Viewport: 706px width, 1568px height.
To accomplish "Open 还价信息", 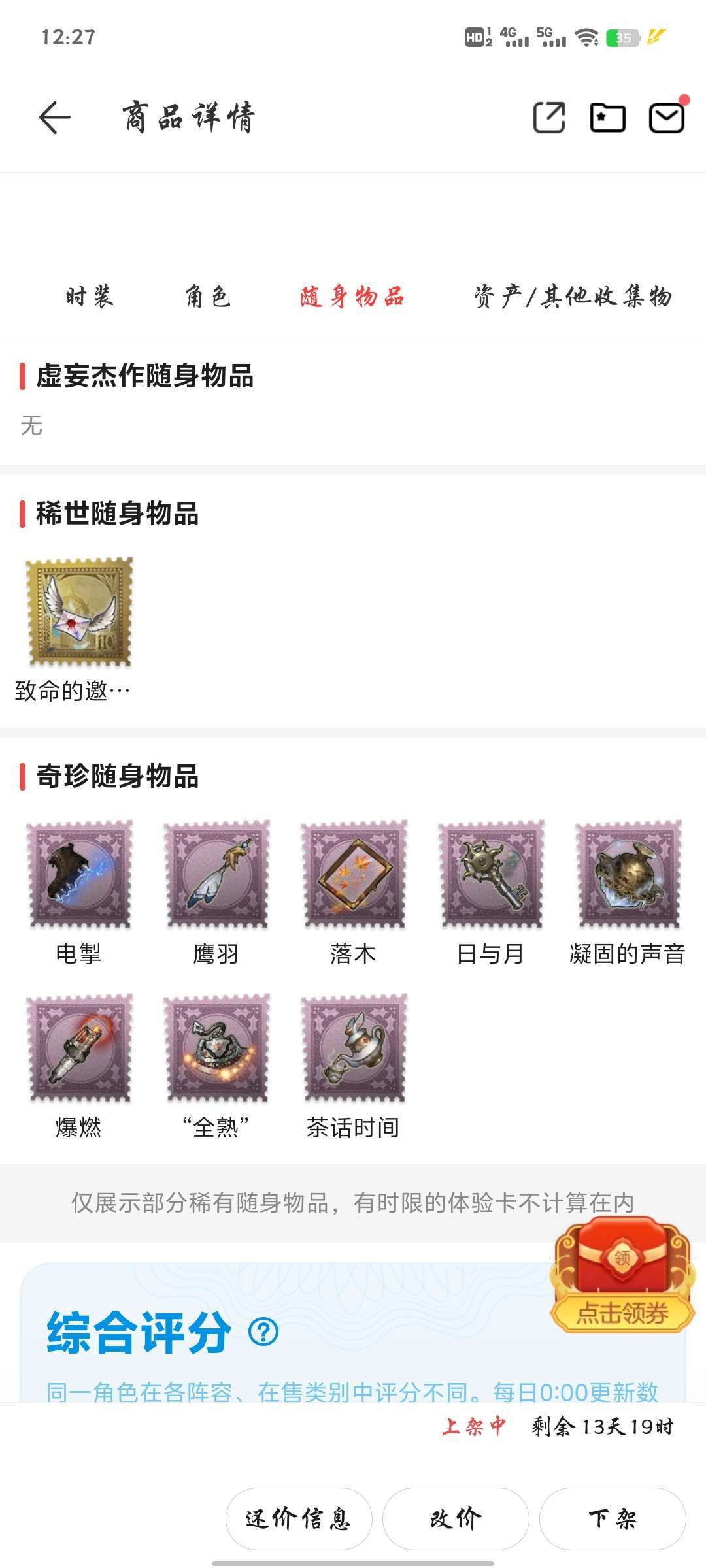I will tap(299, 1519).
